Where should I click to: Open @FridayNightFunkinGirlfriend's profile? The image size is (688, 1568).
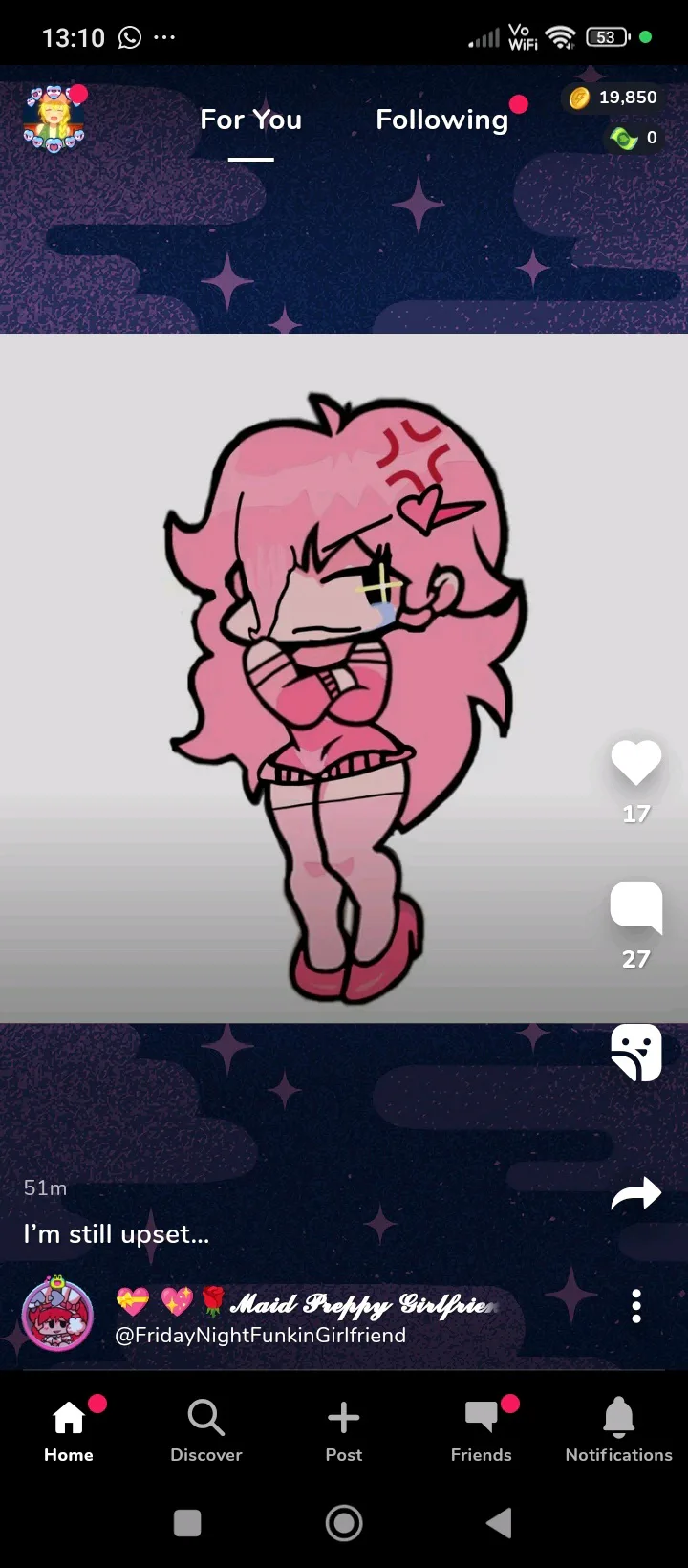(x=261, y=1335)
